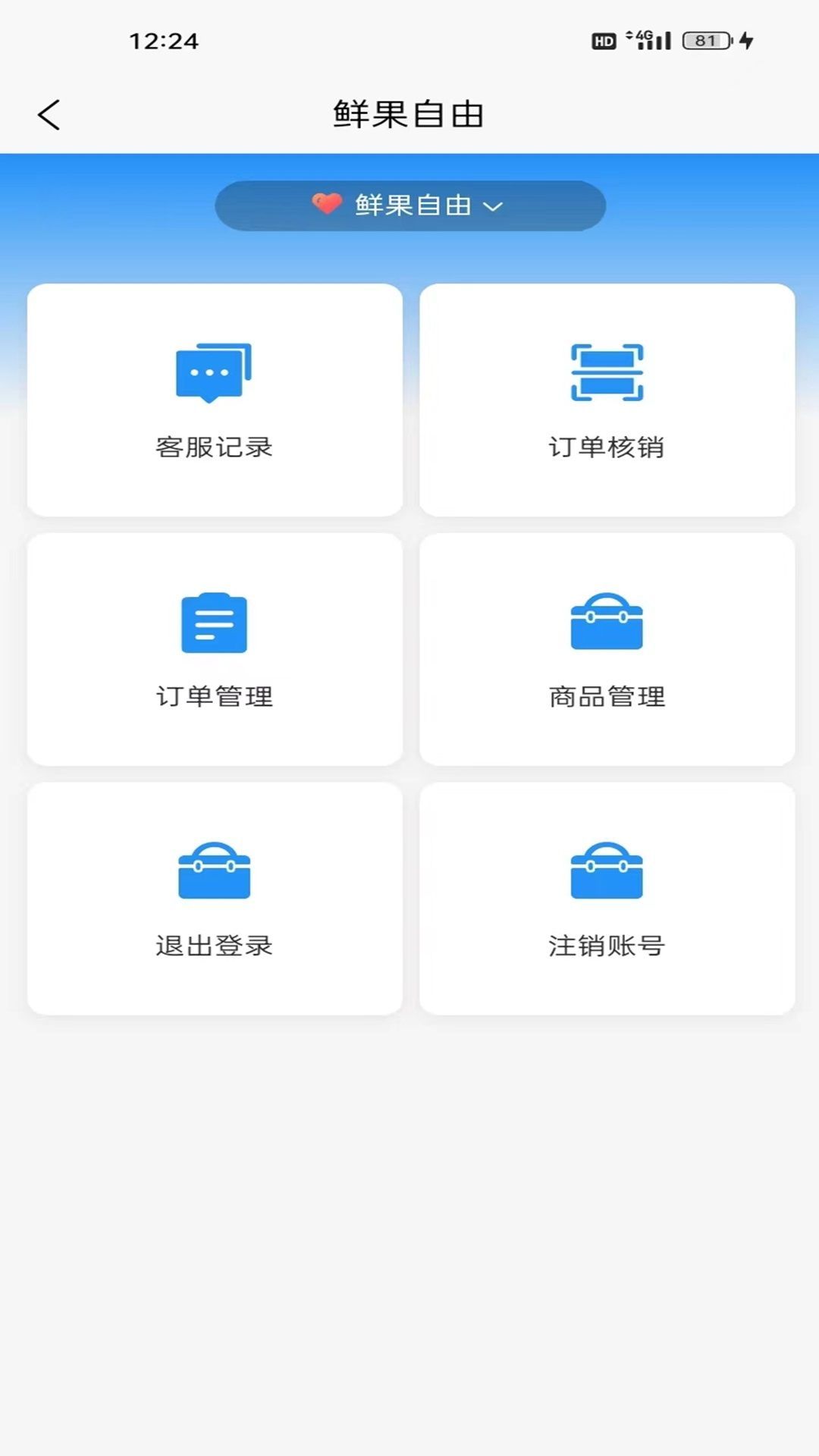
Task: Tap the 4G network status icon
Action: point(645,42)
